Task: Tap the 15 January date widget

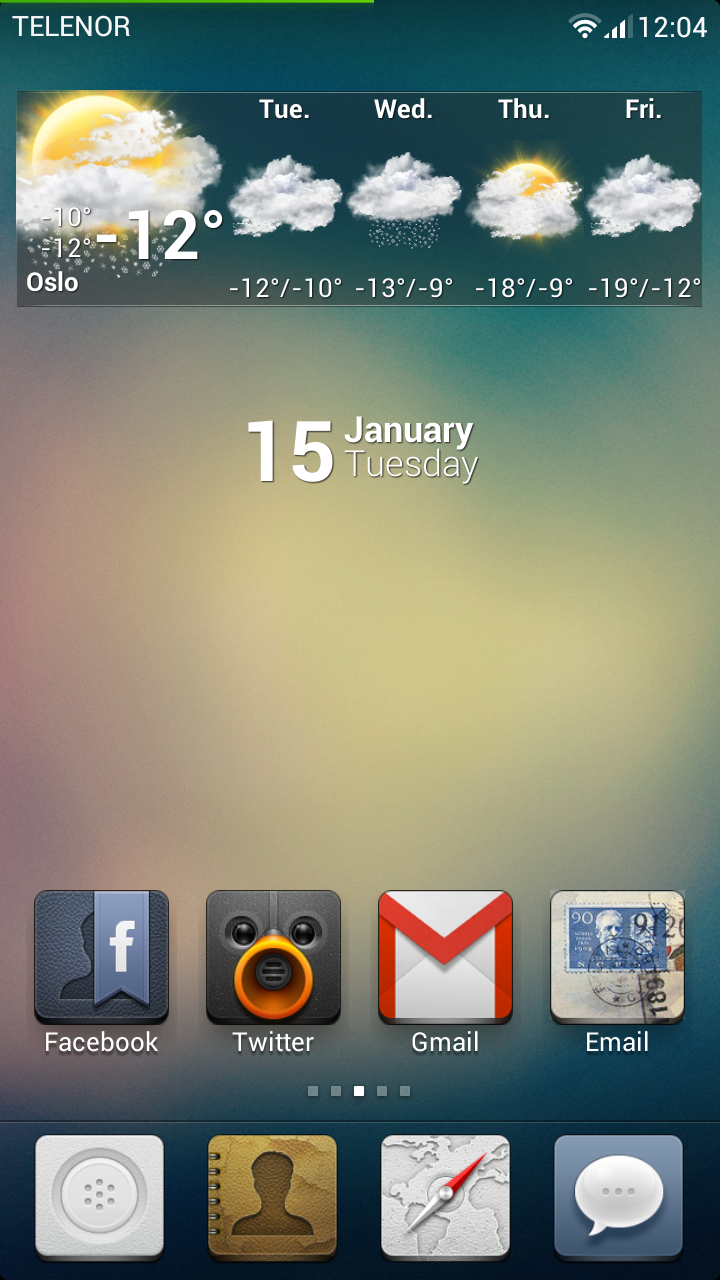Action: tap(361, 450)
